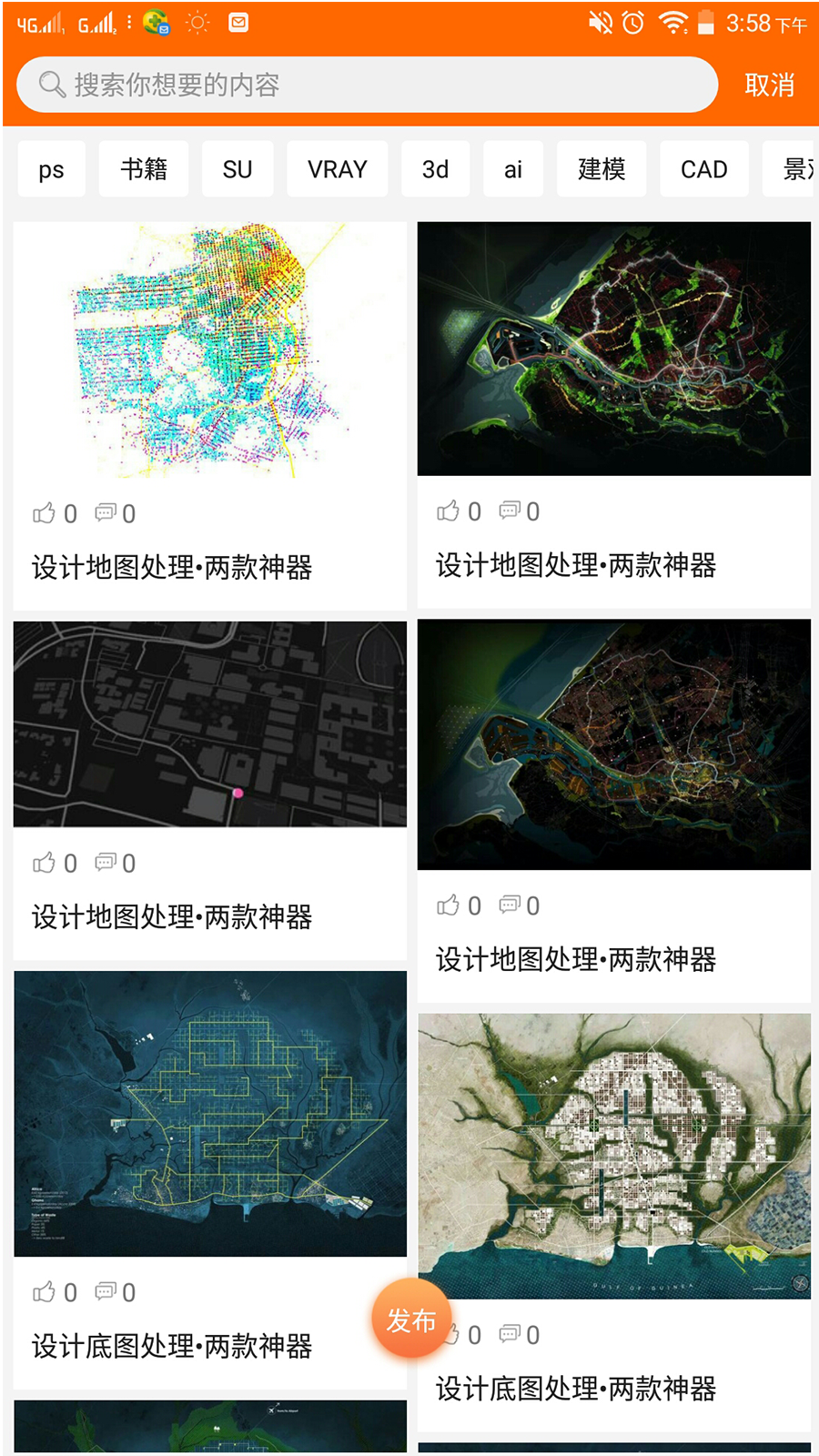
Task: Open the 发布 floating publish button
Action: [x=411, y=1319]
